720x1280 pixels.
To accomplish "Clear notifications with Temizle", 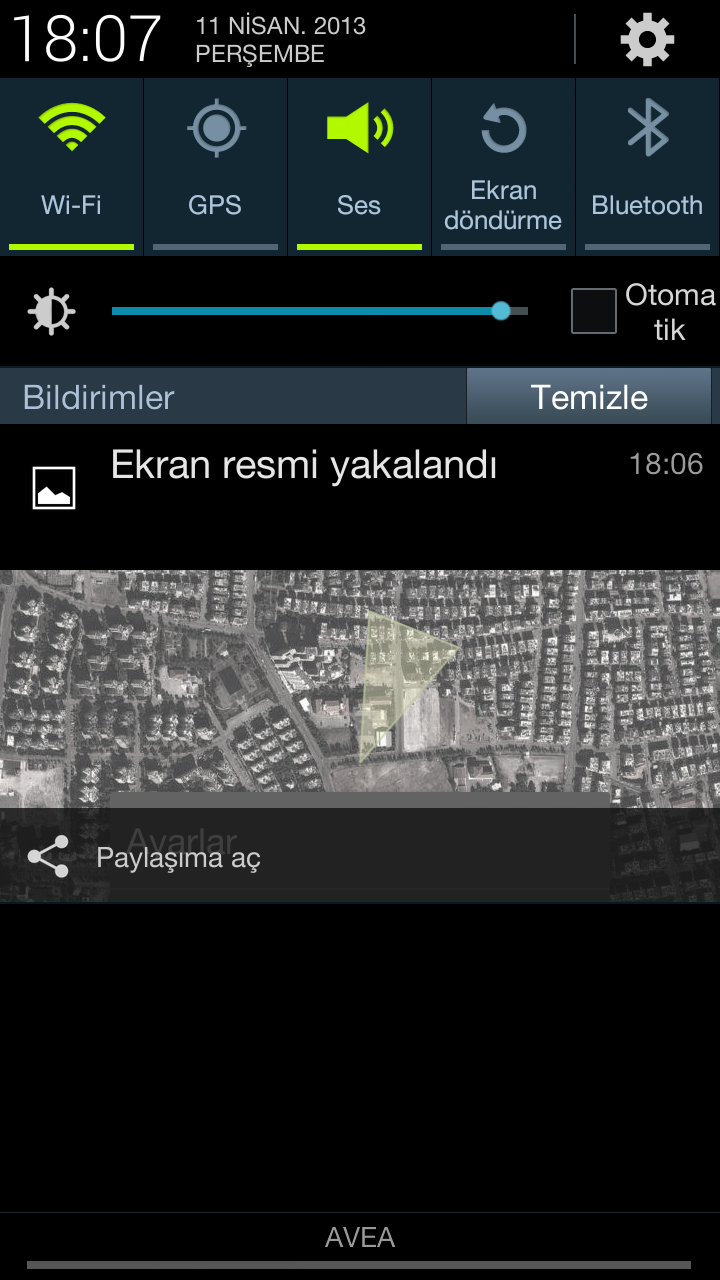I will [589, 397].
